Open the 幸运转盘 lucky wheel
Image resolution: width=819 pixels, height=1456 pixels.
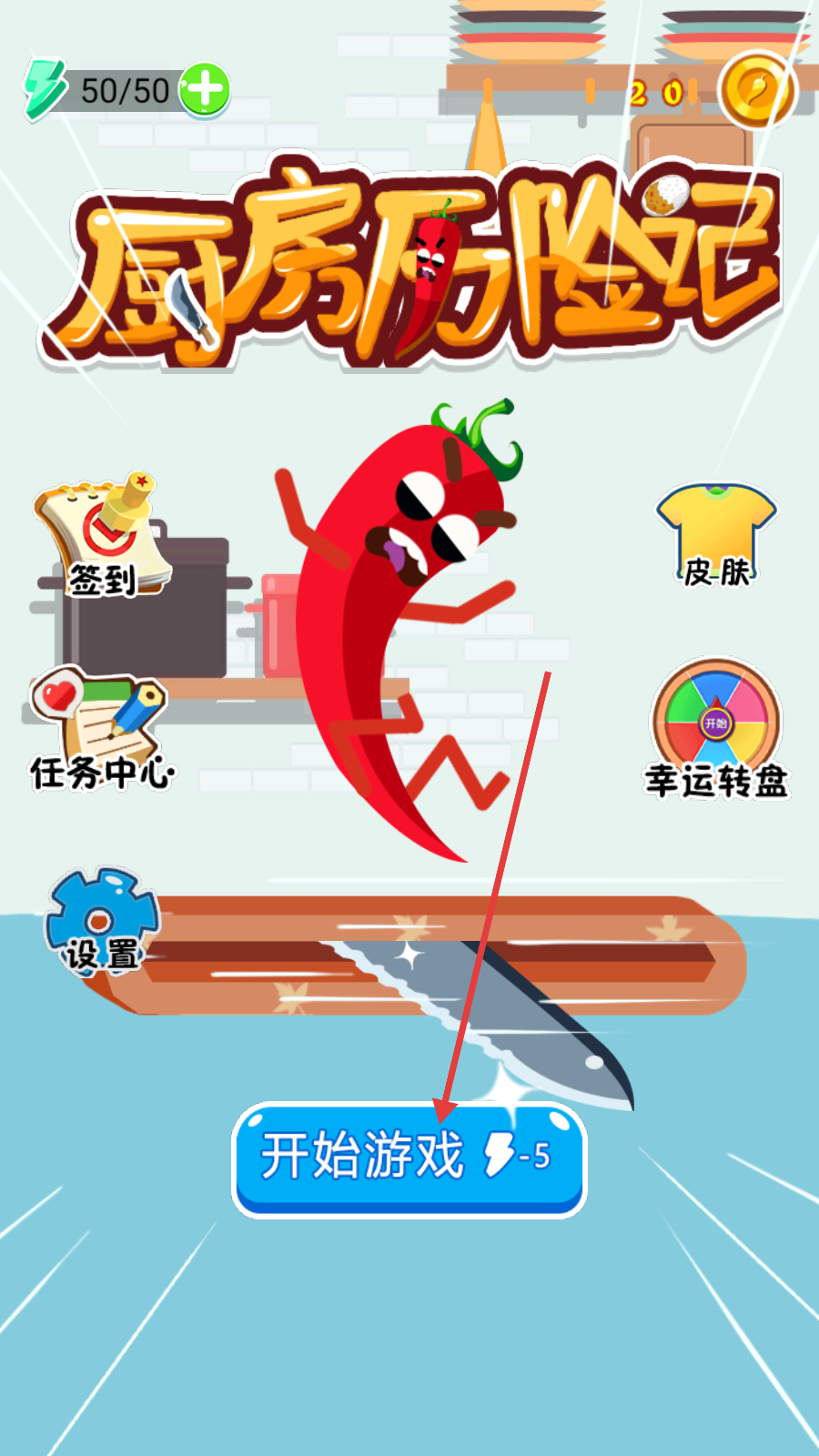(x=717, y=730)
